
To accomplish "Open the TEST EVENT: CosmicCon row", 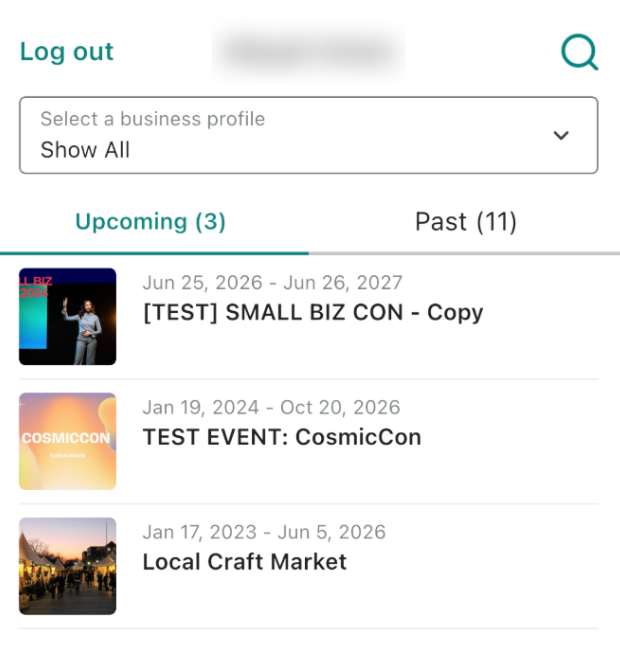I will click(282, 438).
